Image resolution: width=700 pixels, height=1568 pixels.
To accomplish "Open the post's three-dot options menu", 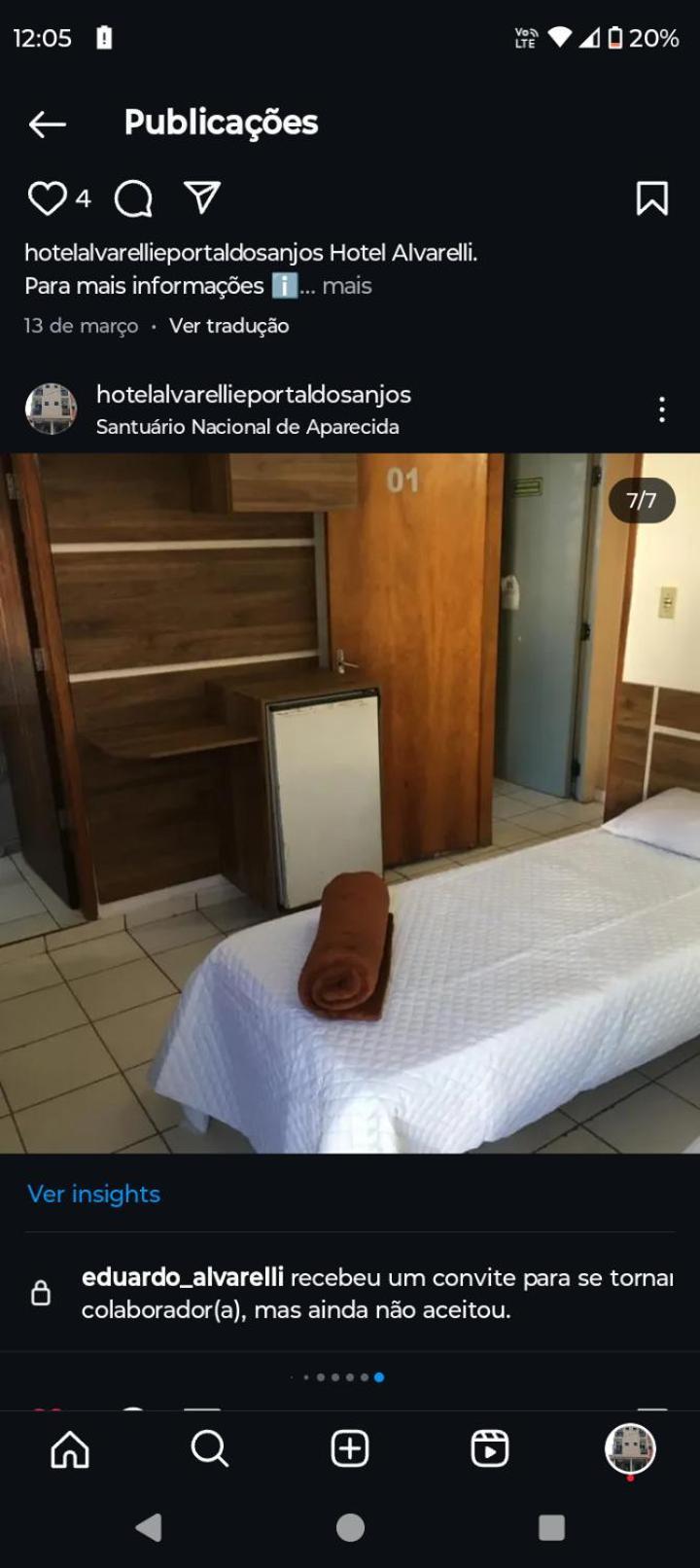I will click(661, 410).
